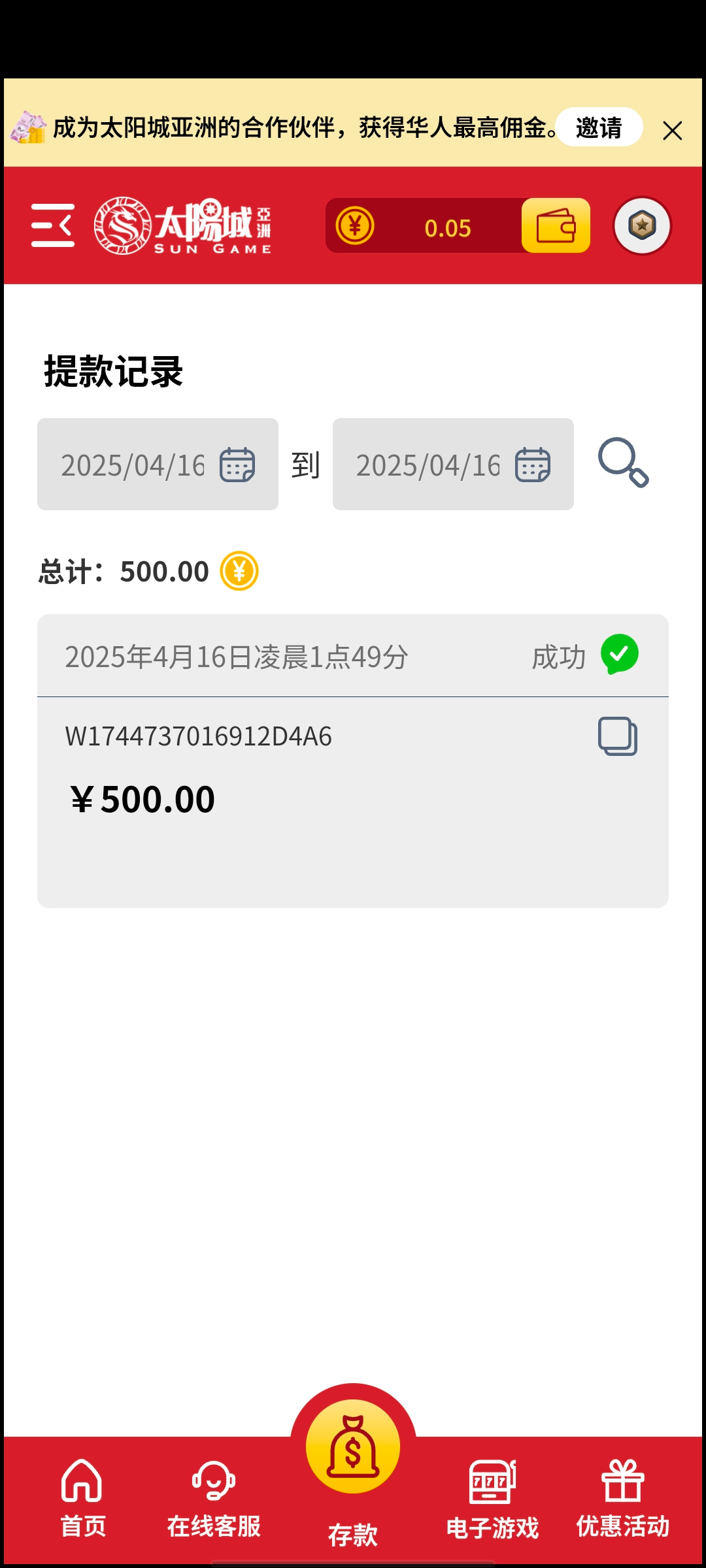Pick the end date after 到
The height and width of the screenshot is (1568, 706).
452,465
